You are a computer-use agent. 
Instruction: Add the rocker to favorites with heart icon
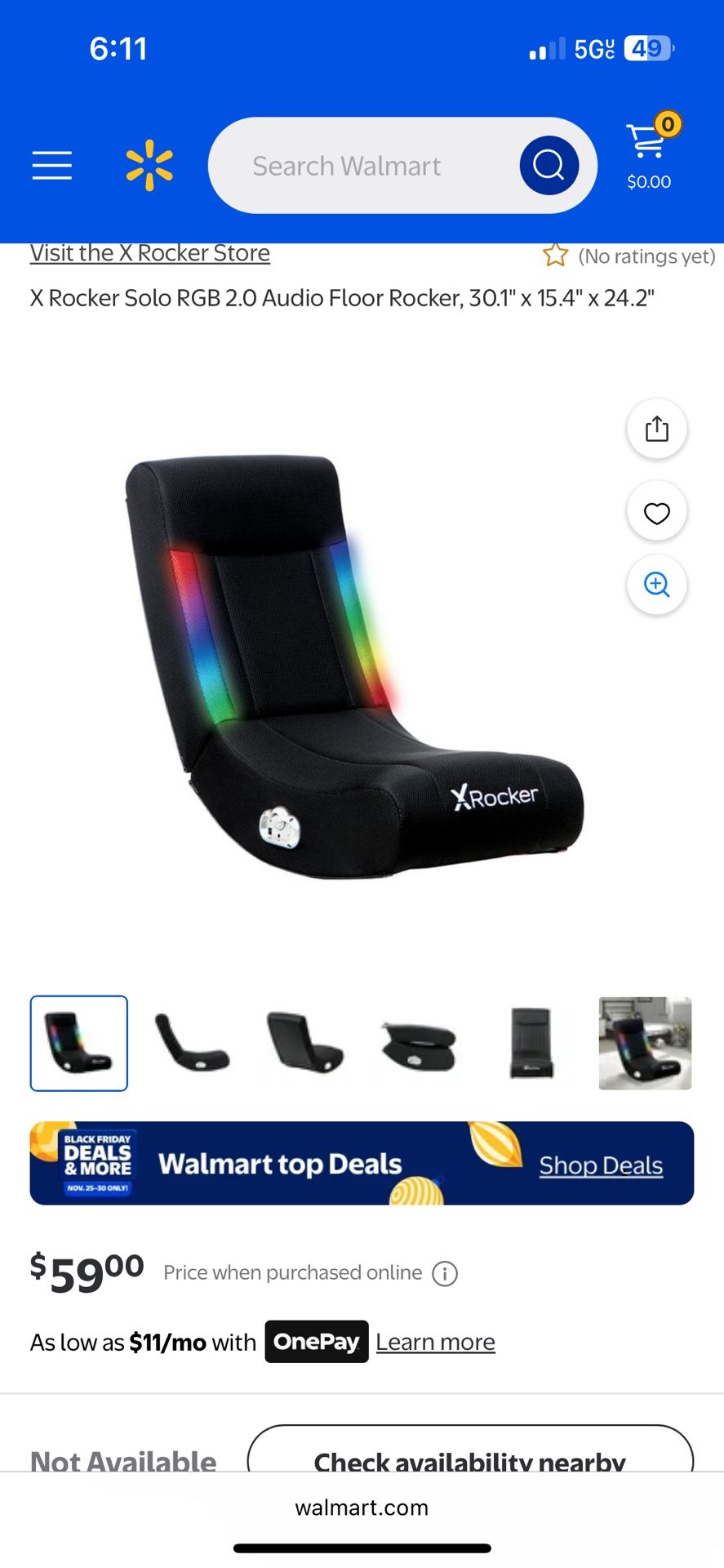(x=656, y=513)
